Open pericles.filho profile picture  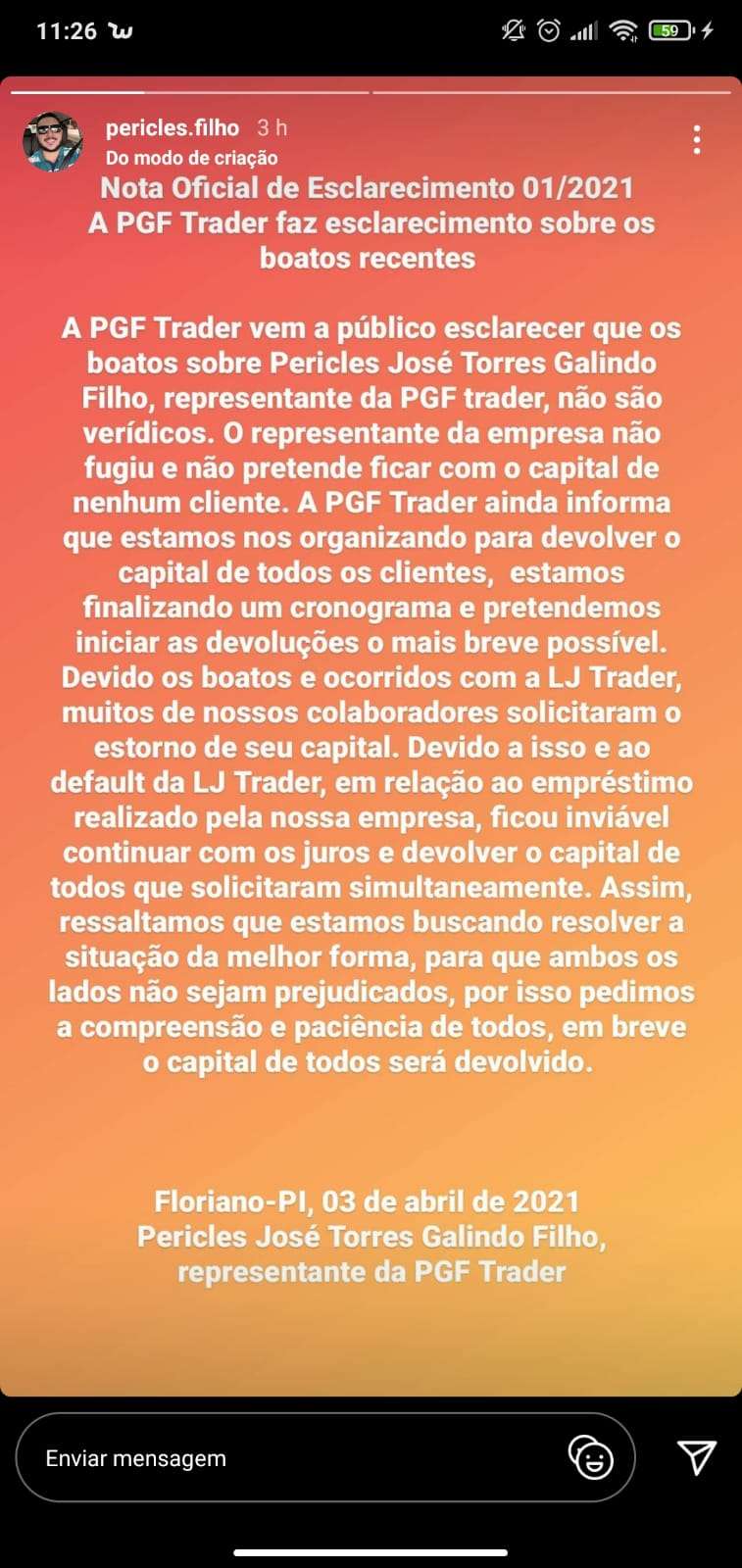(x=52, y=141)
